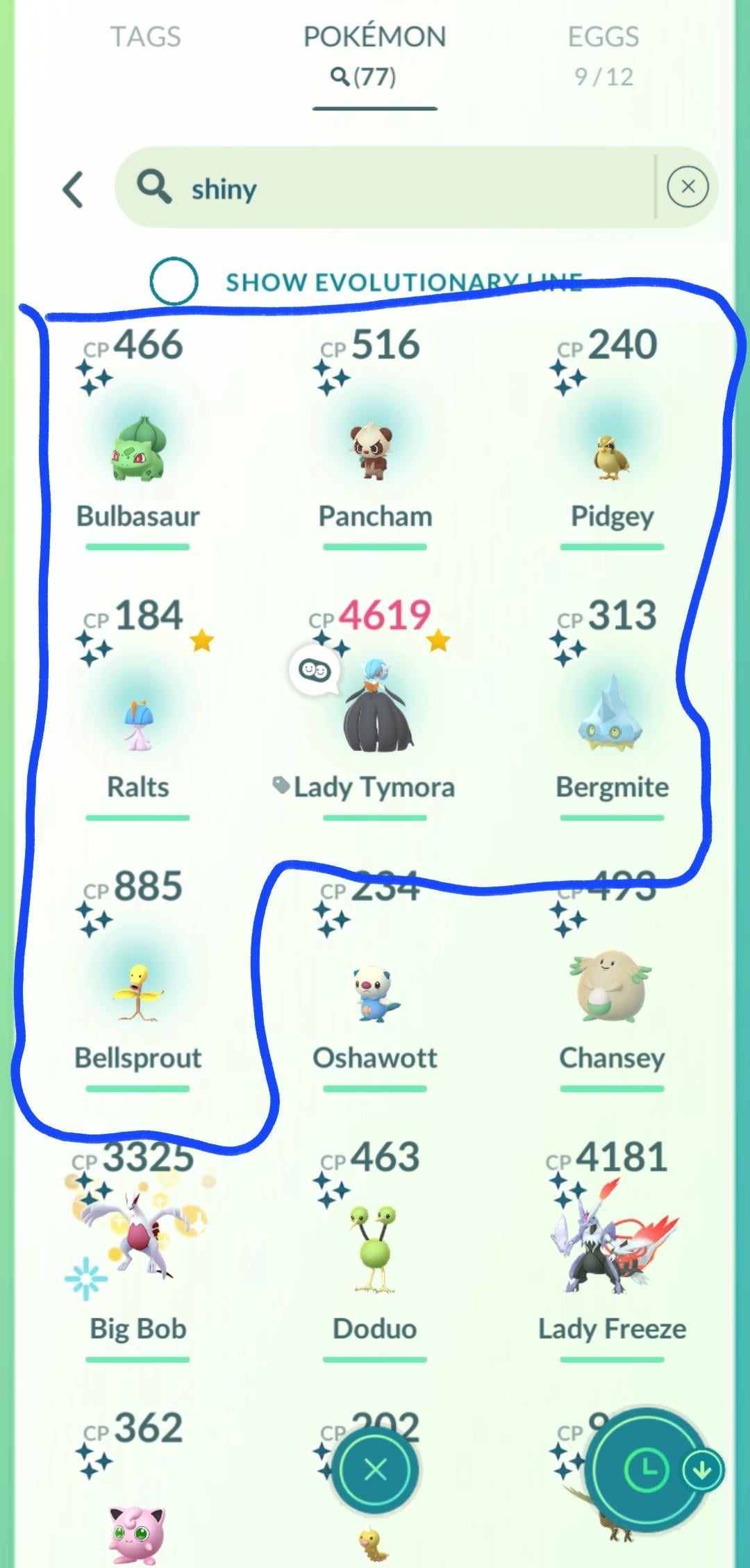Image resolution: width=750 pixels, height=1568 pixels.
Task: Switch to the Tags tab
Action: click(x=145, y=38)
